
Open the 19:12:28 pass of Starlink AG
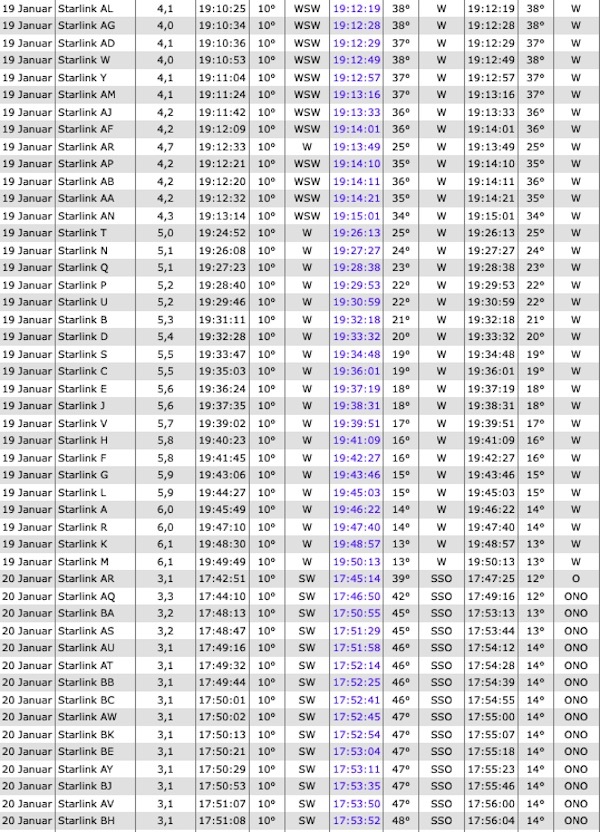click(x=357, y=25)
